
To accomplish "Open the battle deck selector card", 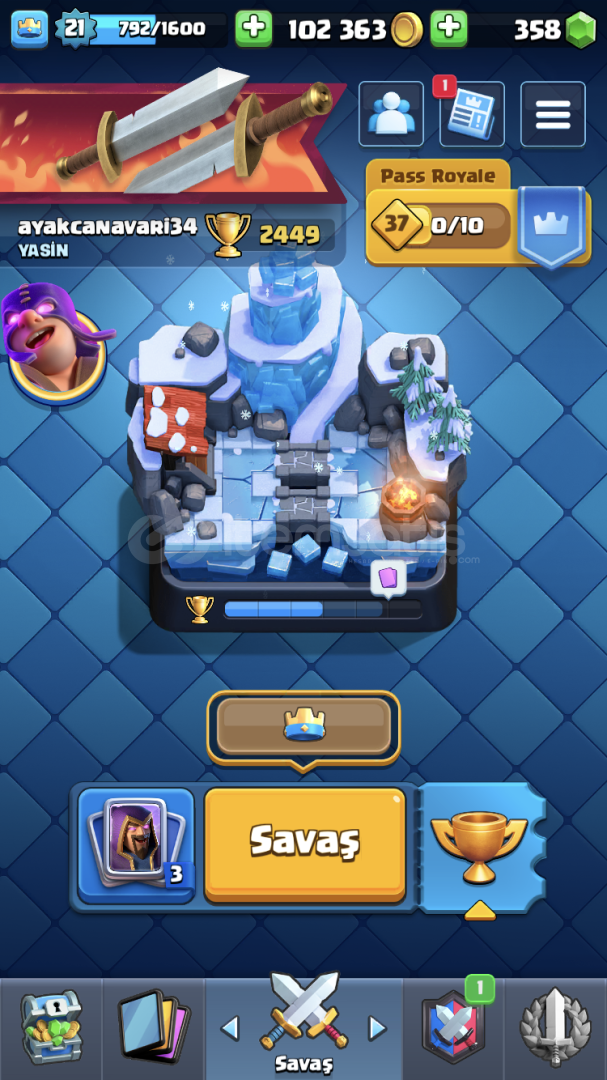I will tap(136, 846).
